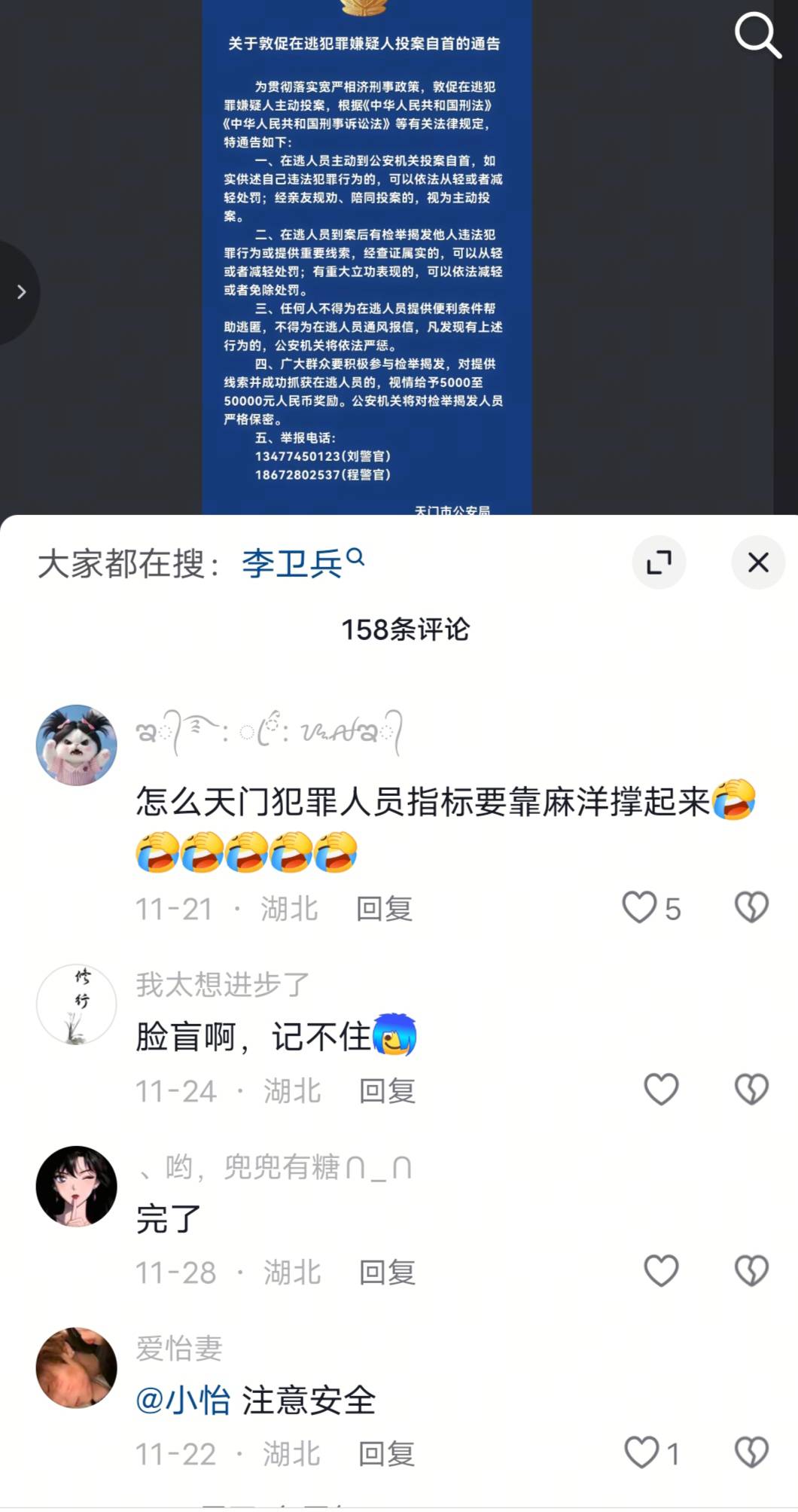This screenshot has width=798, height=1512.
Task: Like 我太想进步了's comment
Action: pyautogui.click(x=661, y=1090)
